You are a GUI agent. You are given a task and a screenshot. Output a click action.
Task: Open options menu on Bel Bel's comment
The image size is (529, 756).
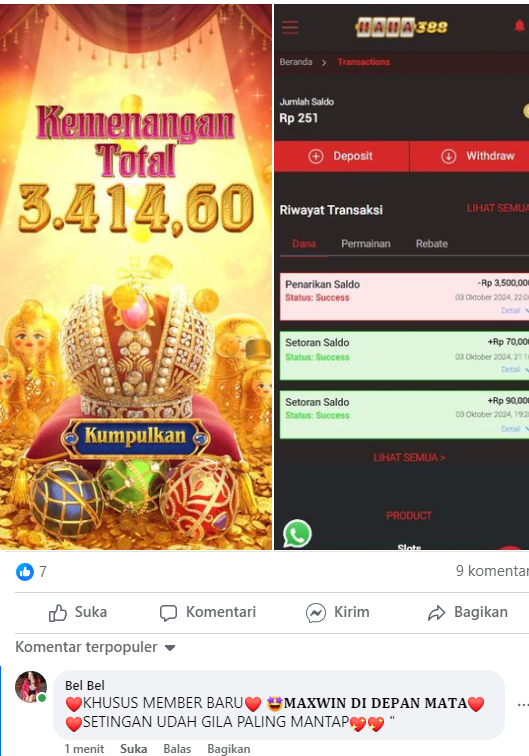(523, 705)
